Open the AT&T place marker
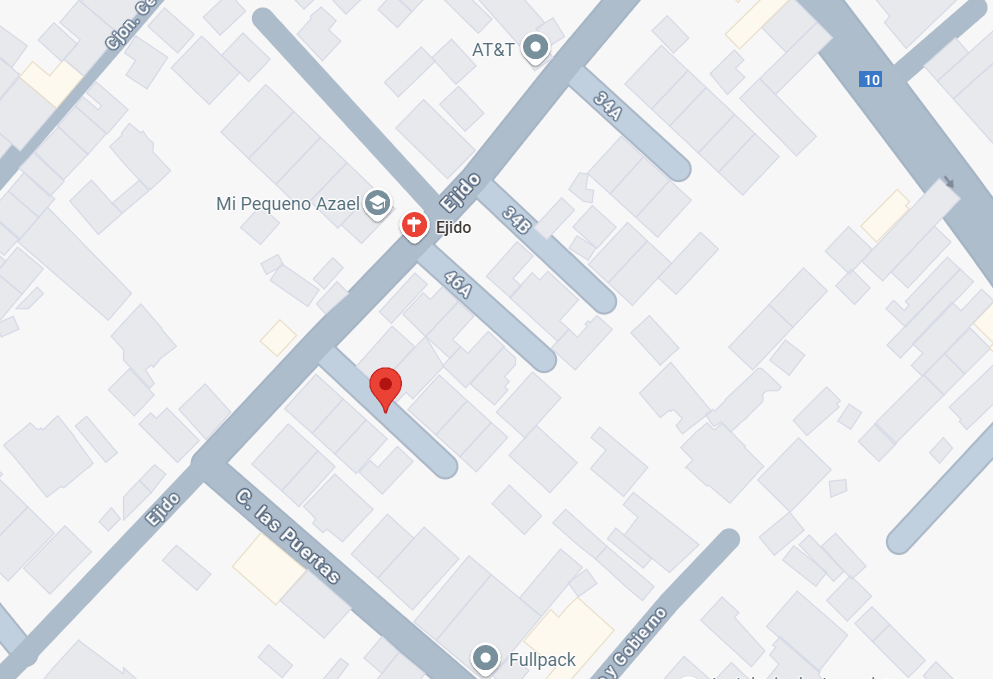 click(x=535, y=48)
